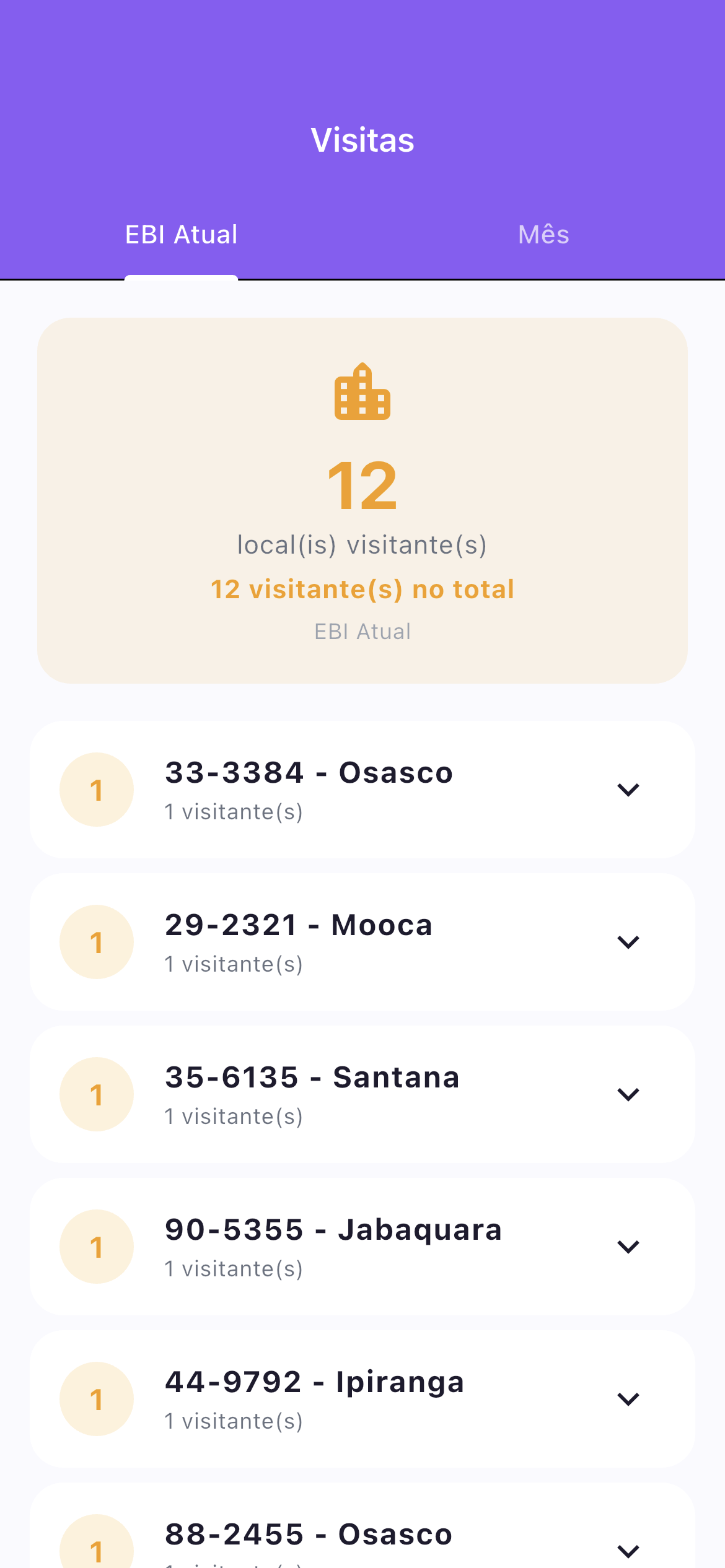Tap the yellow badge beside 44-9792 - Ipiranga
Image resolution: width=725 pixels, height=1568 pixels.
coord(97,1399)
